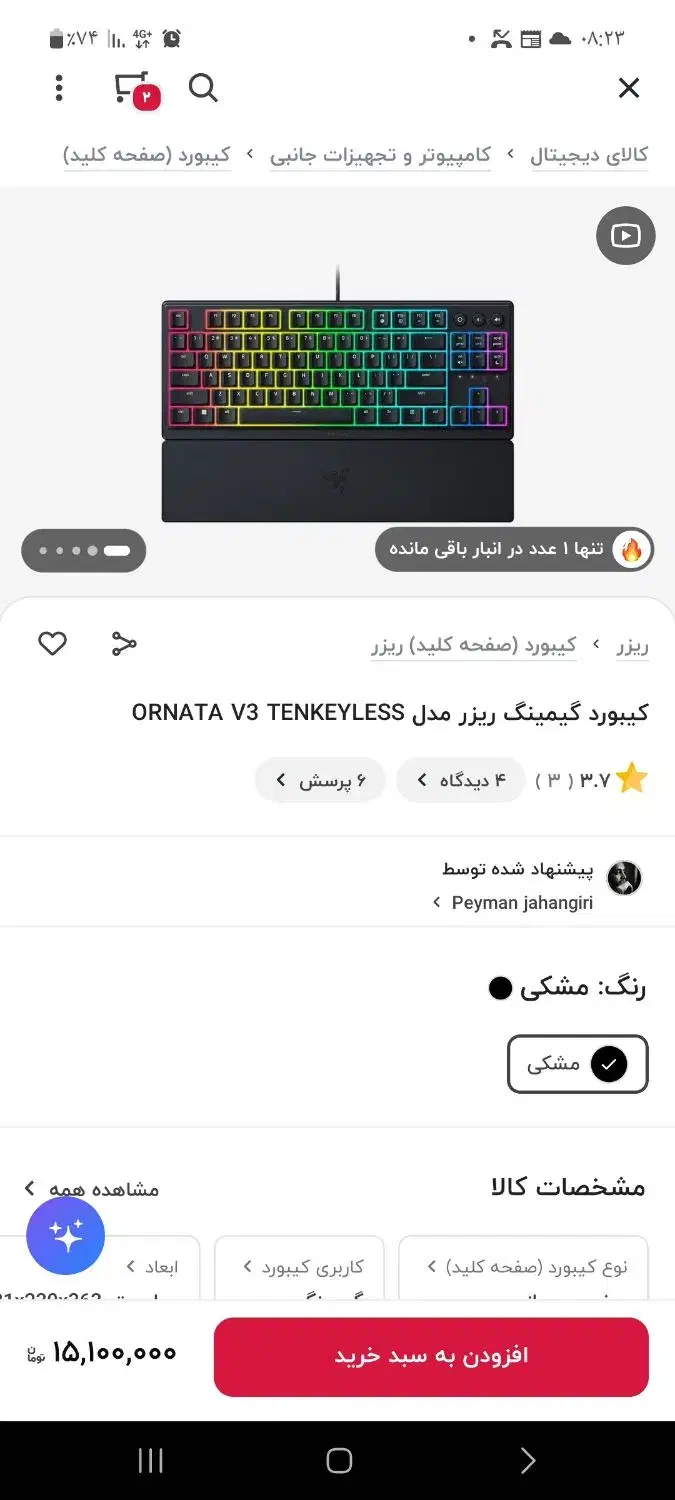Viewport: 675px width, 1500px height.
Task: View the ۴ دیدگاه reviews
Action: pyautogui.click(x=461, y=780)
